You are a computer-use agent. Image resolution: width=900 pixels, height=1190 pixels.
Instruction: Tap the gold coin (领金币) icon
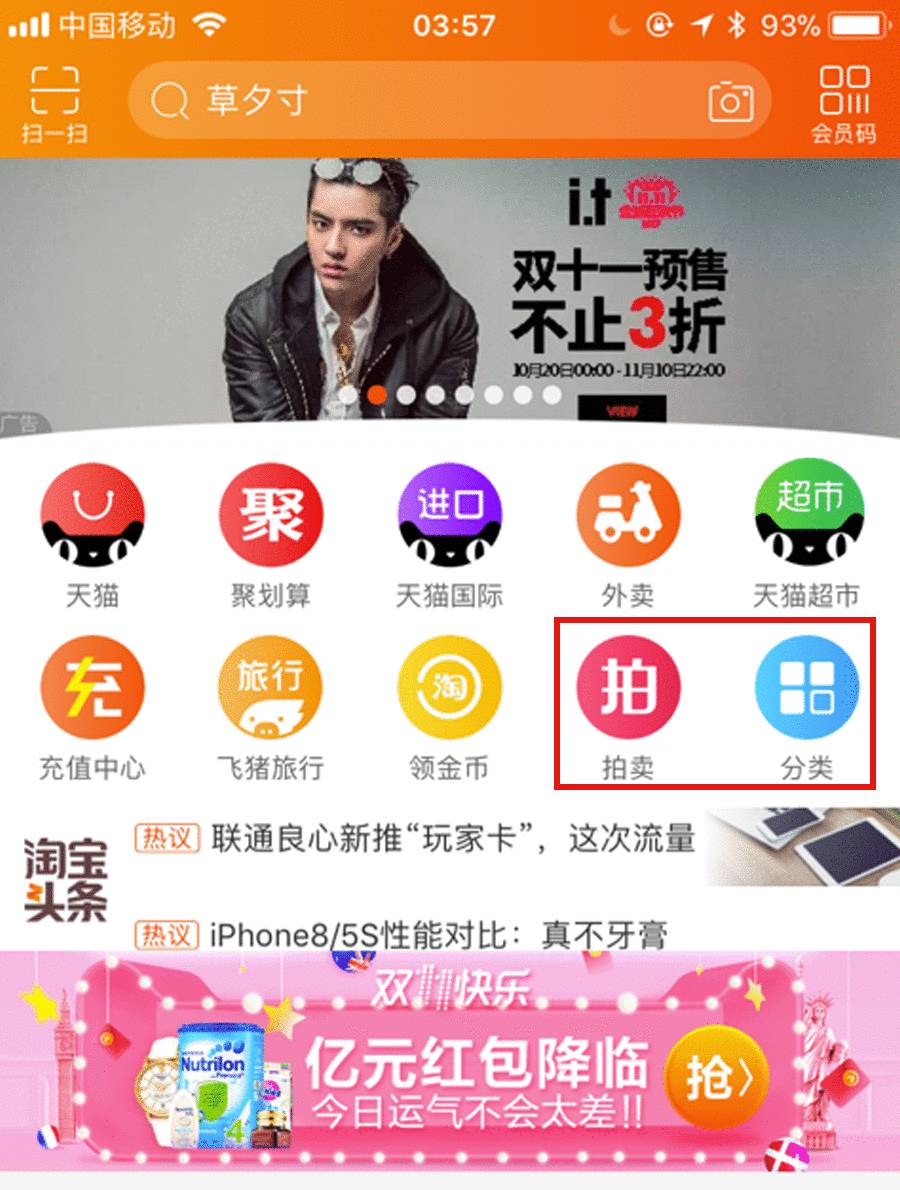tap(448, 690)
